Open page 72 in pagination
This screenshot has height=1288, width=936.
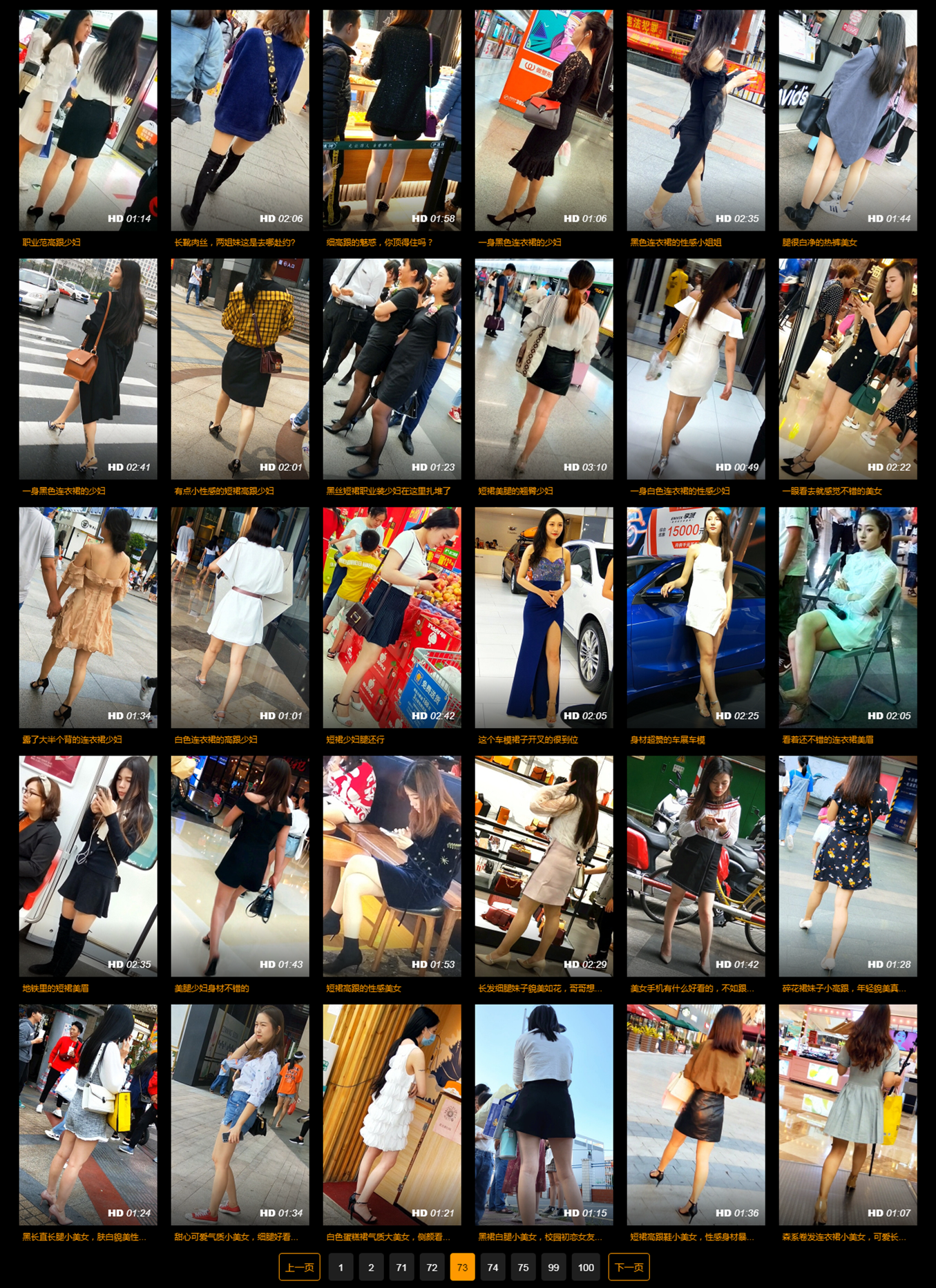pyautogui.click(x=432, y=1267)
